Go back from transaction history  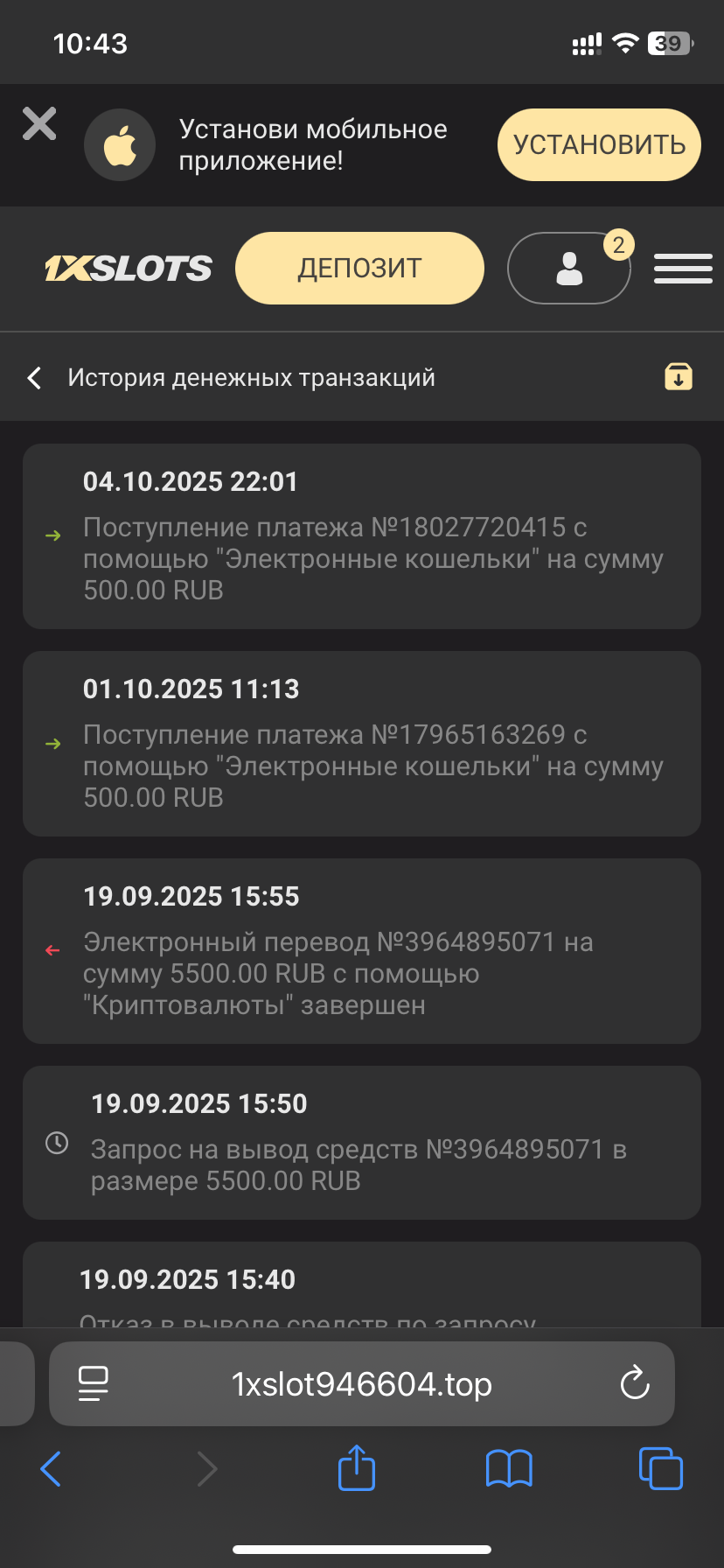tap(35, 378)
